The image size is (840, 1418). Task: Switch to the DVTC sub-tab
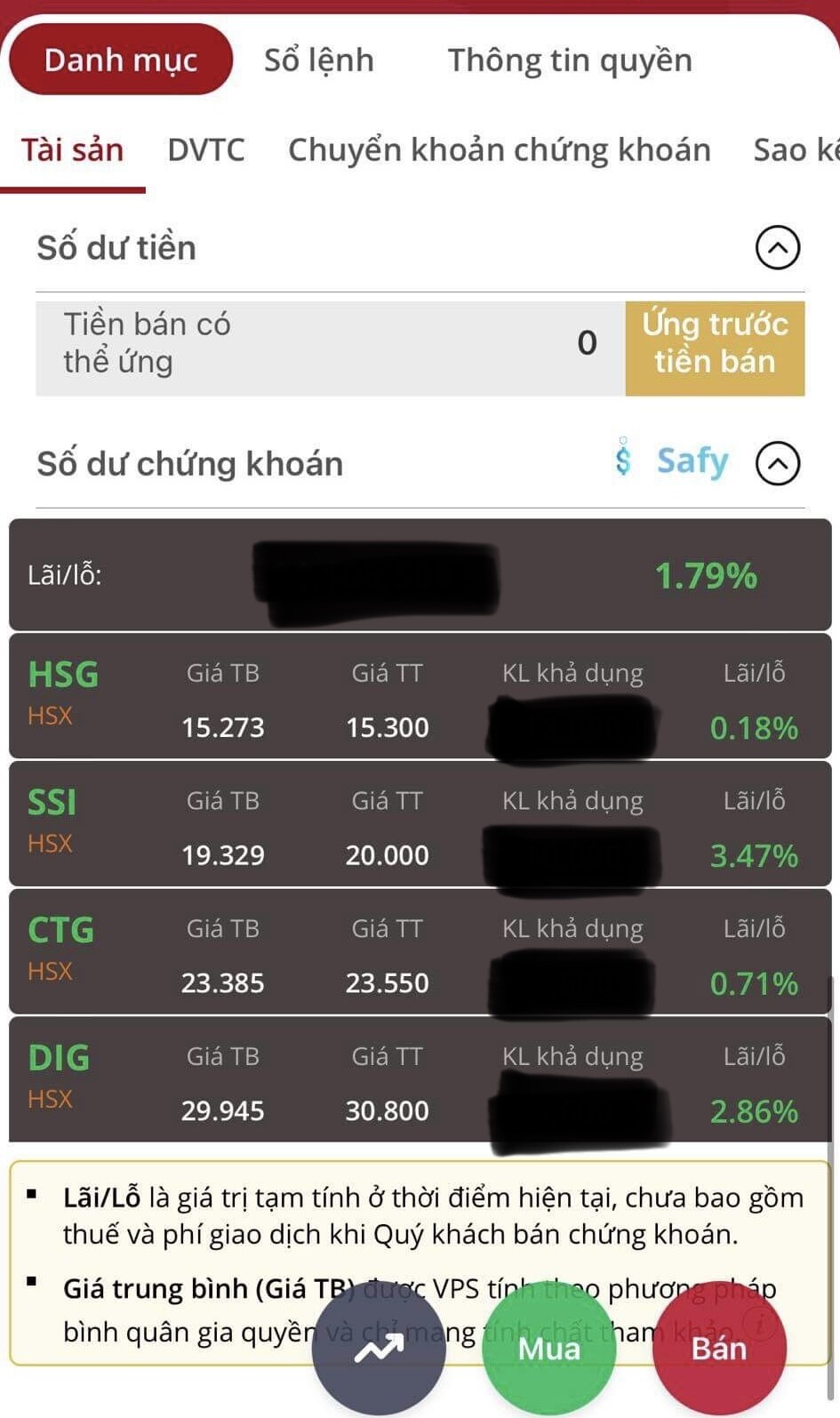click(205, 149)
